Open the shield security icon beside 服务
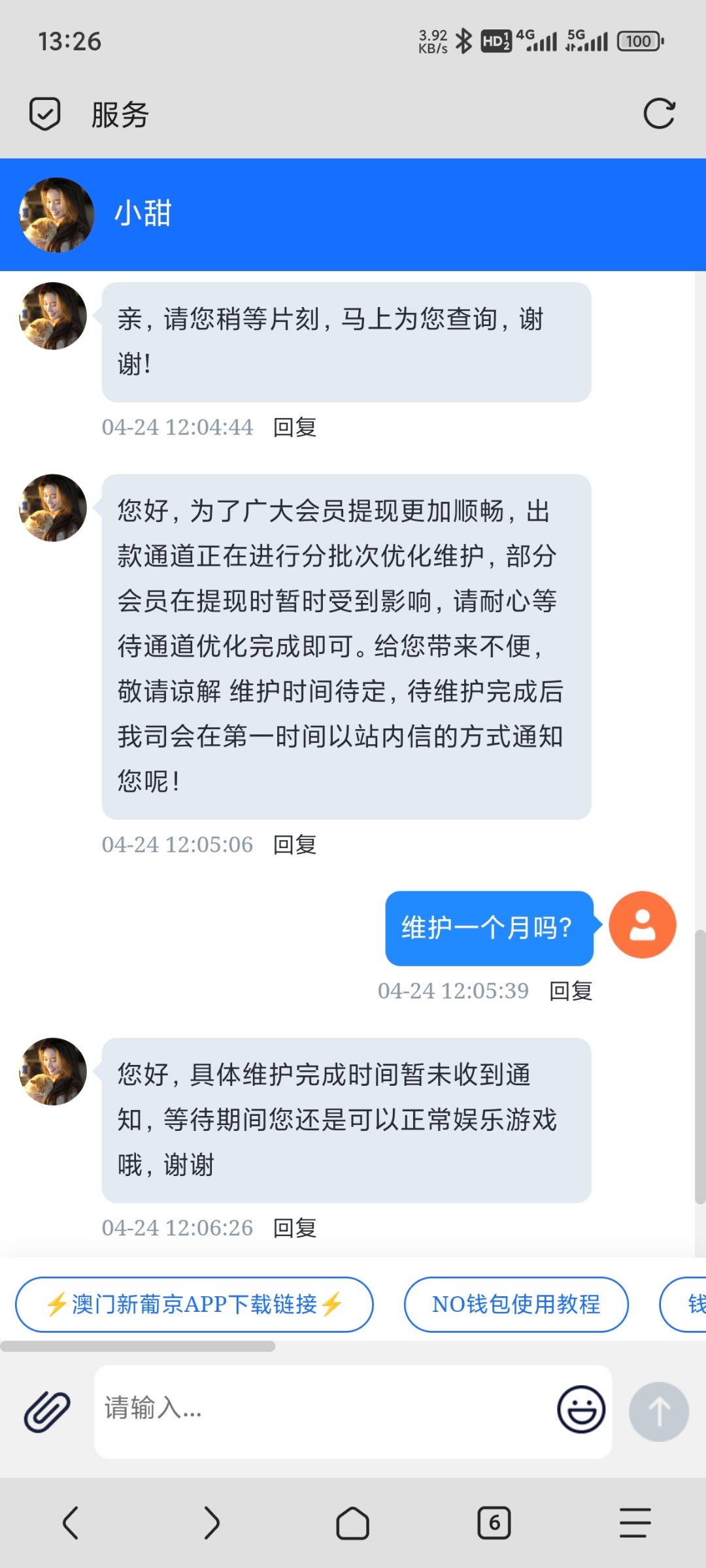 (45, 114)
